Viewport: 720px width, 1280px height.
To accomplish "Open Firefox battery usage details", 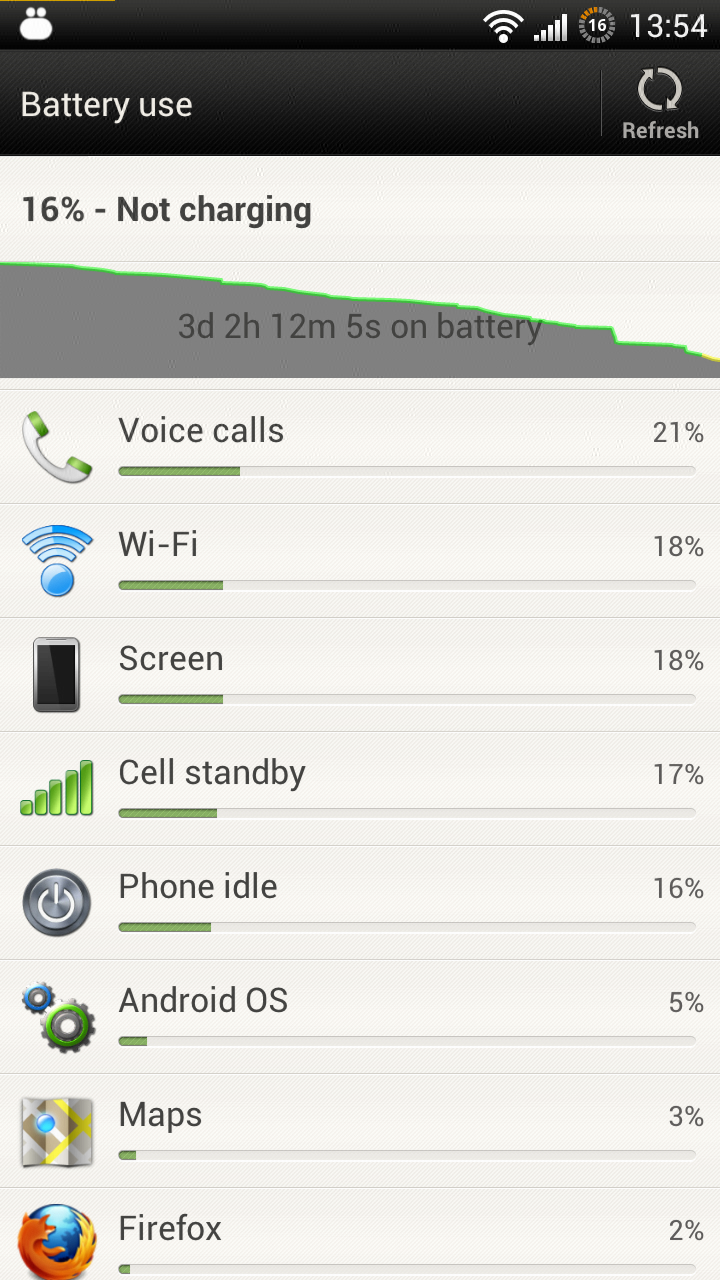I will coord(360,1234).
